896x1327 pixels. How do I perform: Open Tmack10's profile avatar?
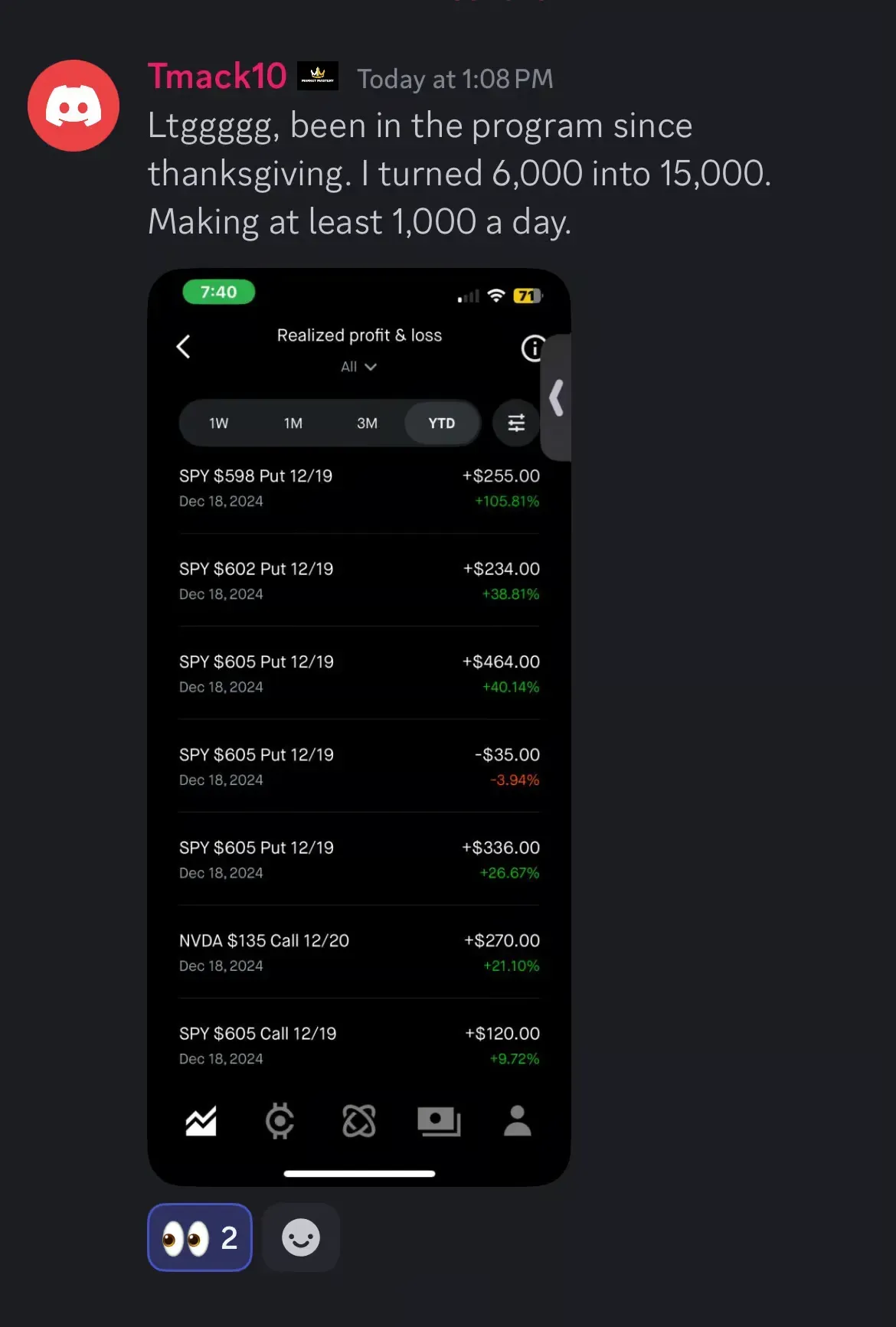click(74, 106)
